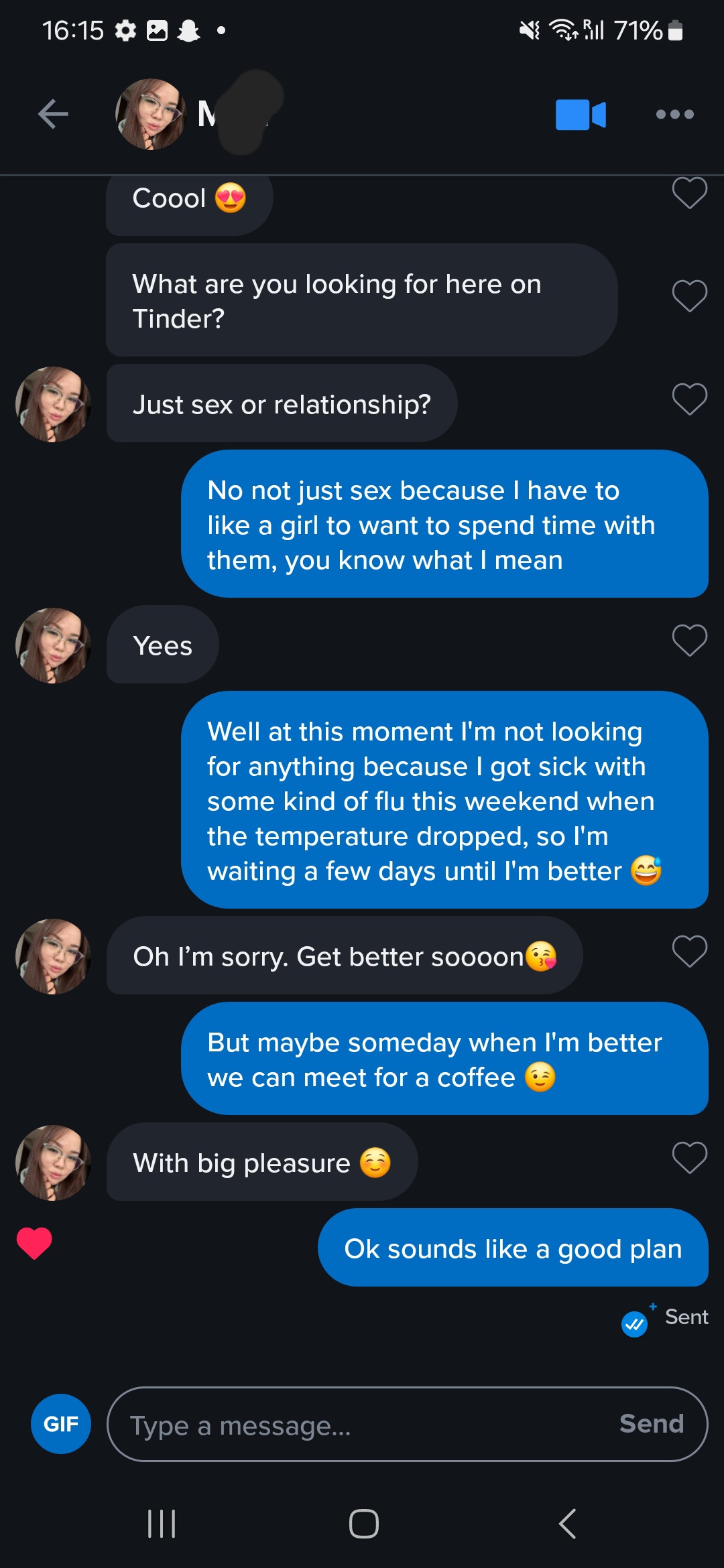724x1568 pixels.
Task: Open the GIF picker
Action: 61,1424
